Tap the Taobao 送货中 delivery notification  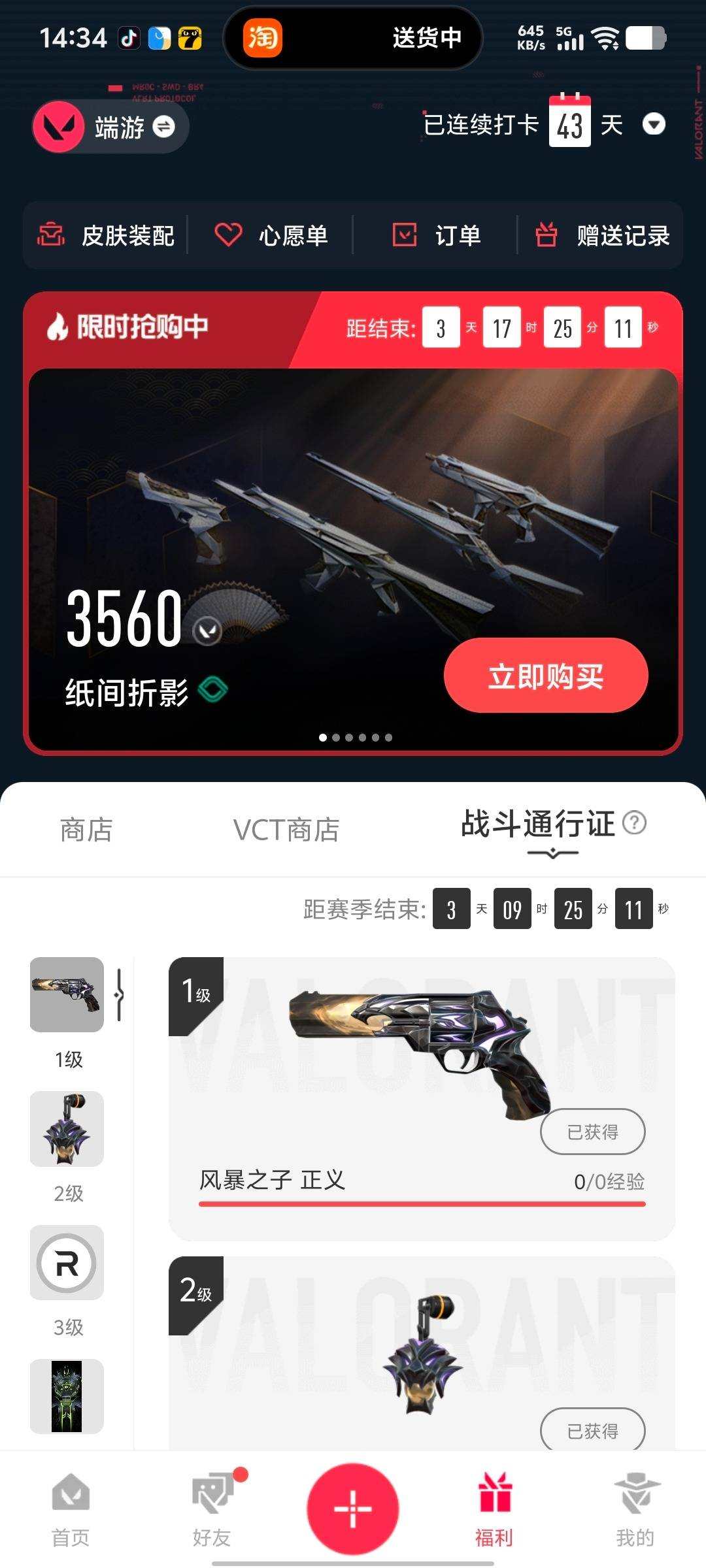tap(353, 38)
